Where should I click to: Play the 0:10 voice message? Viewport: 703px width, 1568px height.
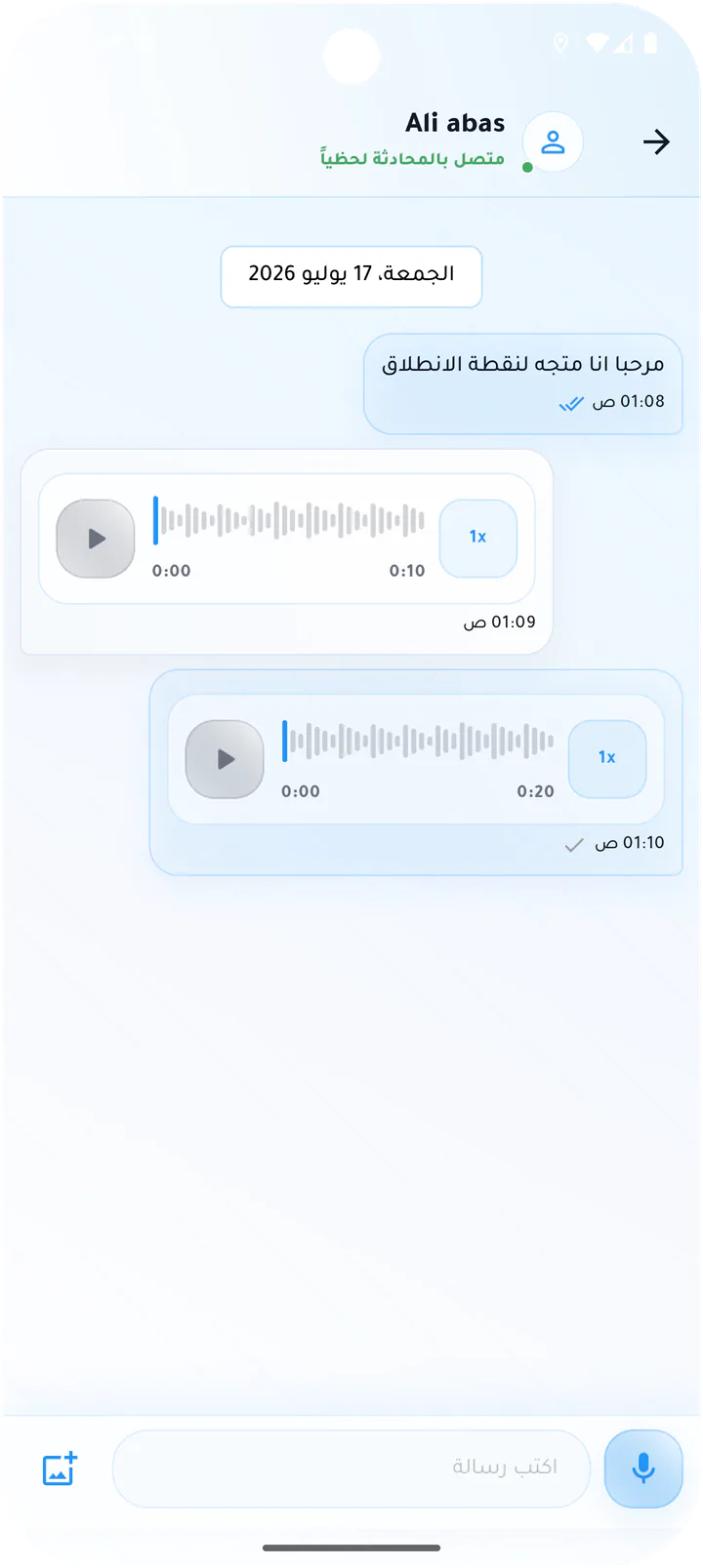coord(96,539)
